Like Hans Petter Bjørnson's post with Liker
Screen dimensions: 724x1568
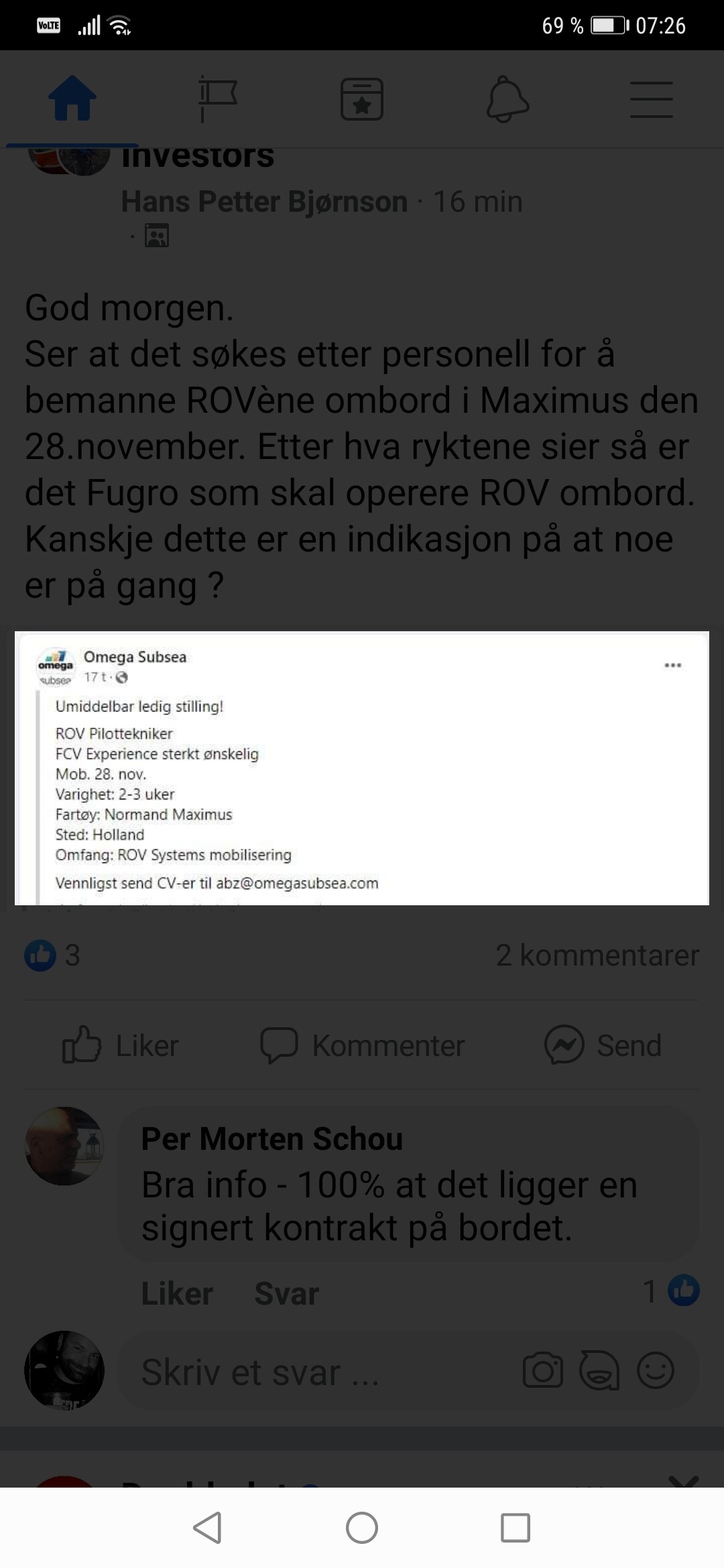121,1045
